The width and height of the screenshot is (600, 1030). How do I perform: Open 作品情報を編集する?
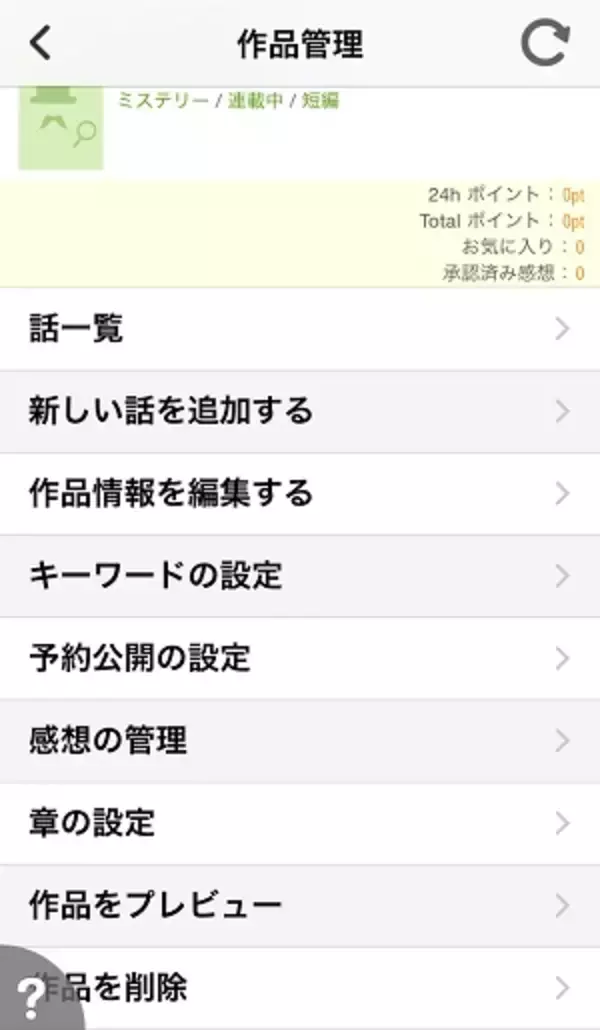point(300,493)
